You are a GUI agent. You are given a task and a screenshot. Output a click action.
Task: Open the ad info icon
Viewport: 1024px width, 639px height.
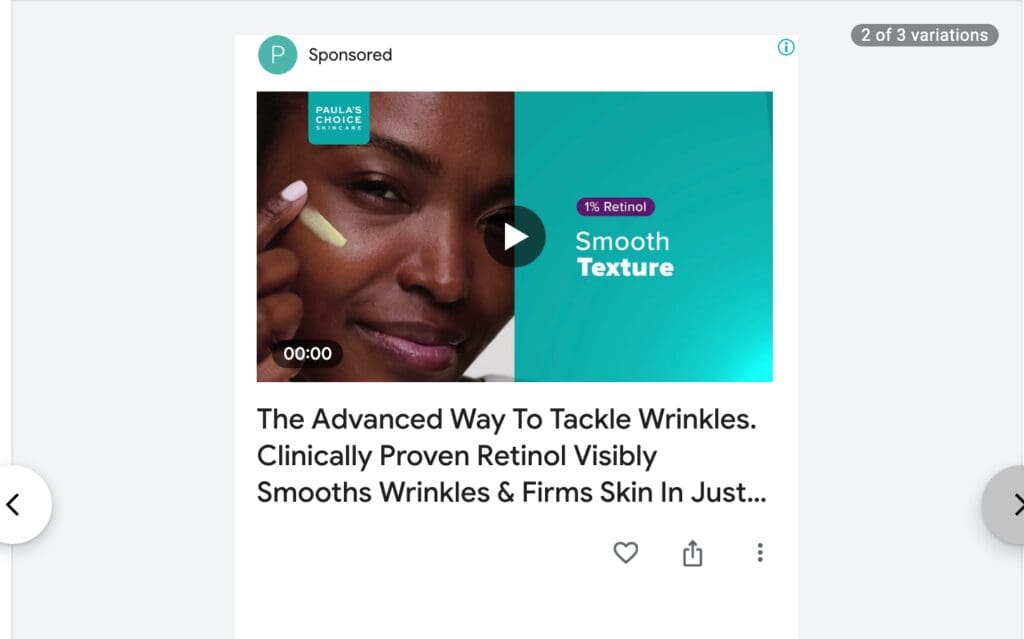click(x=786, y=47)
